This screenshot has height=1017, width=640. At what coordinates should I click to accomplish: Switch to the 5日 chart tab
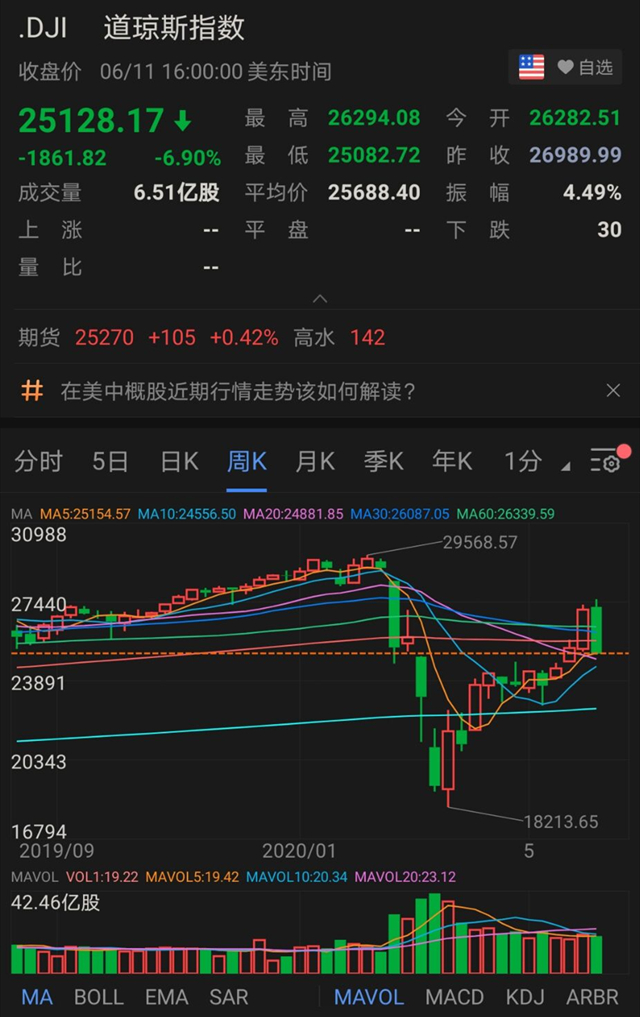tap(110, 461)
